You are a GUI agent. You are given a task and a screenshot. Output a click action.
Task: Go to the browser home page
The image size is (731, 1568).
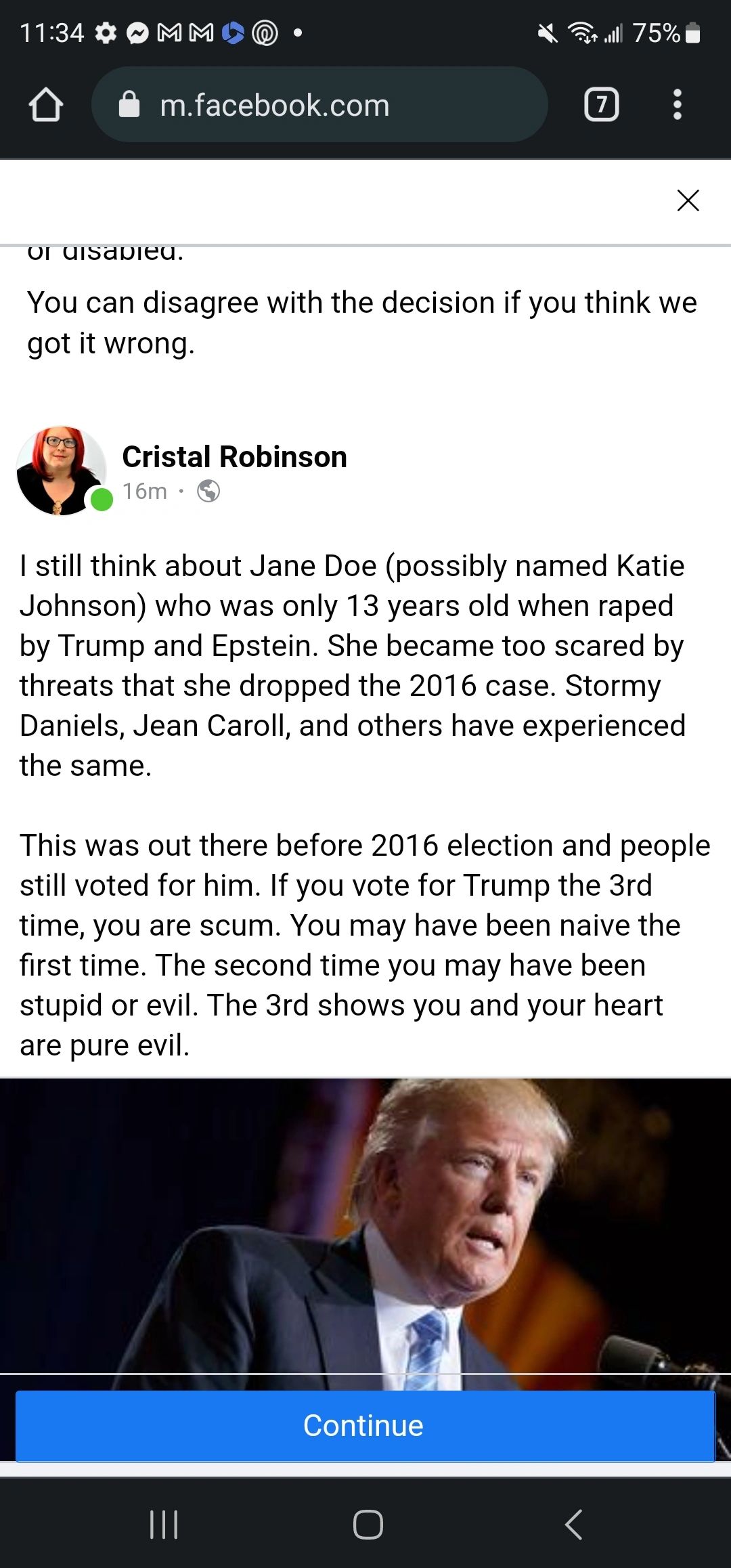[46, 105]
